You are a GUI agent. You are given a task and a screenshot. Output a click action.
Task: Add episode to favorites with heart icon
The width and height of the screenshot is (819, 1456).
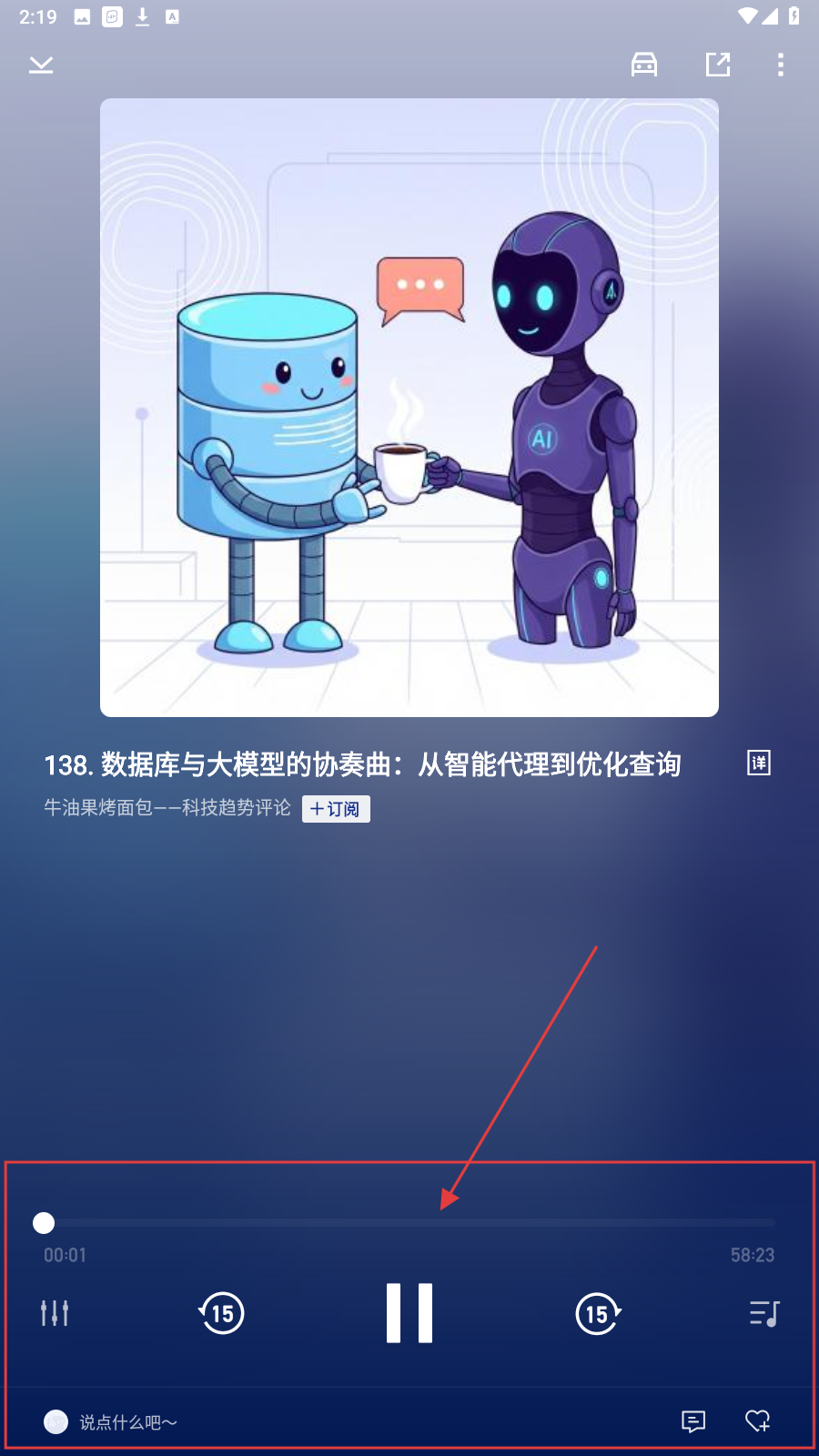[757, 1421]
